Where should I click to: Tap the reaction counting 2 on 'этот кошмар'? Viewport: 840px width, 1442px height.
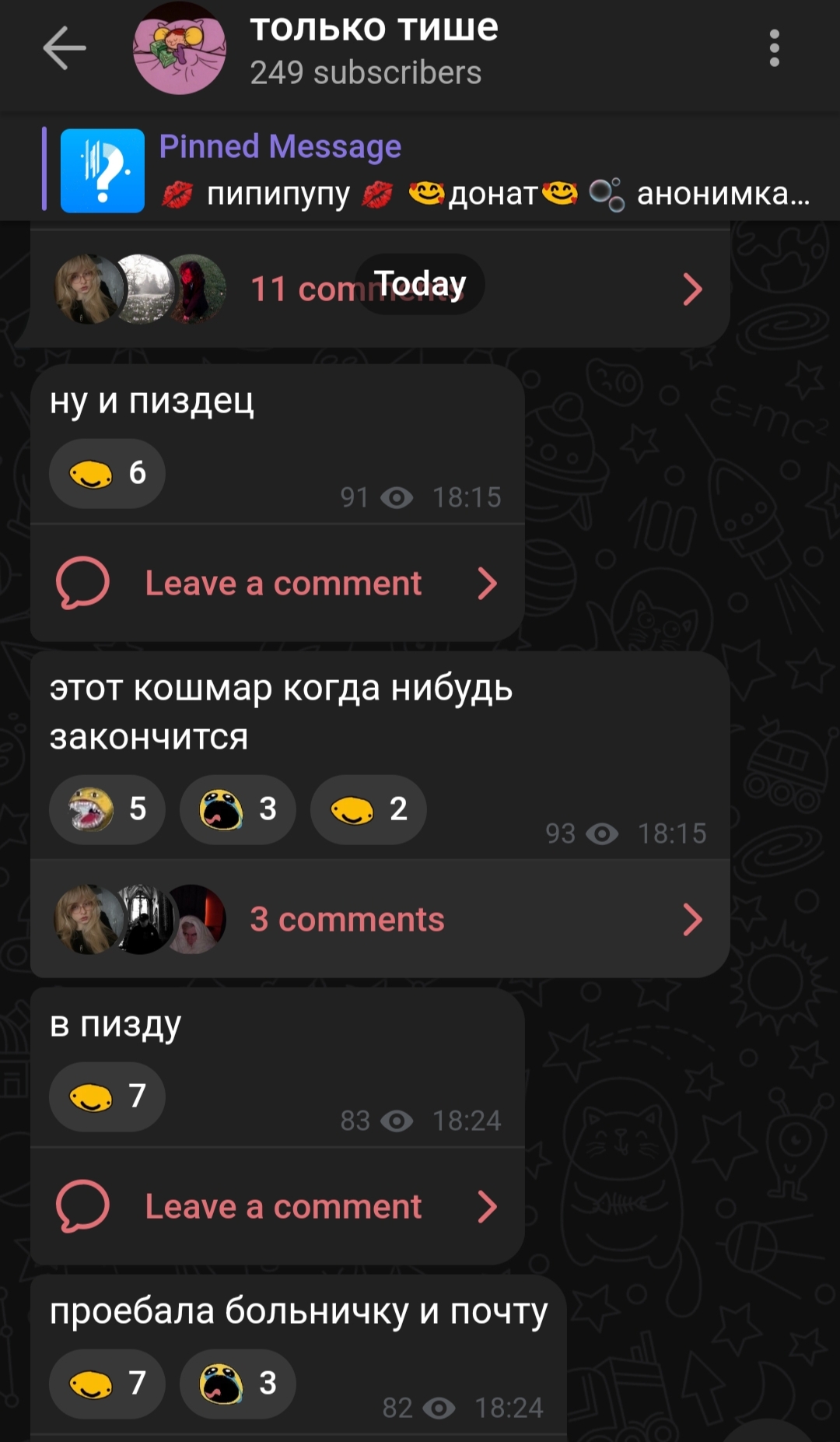pos(368,809)
